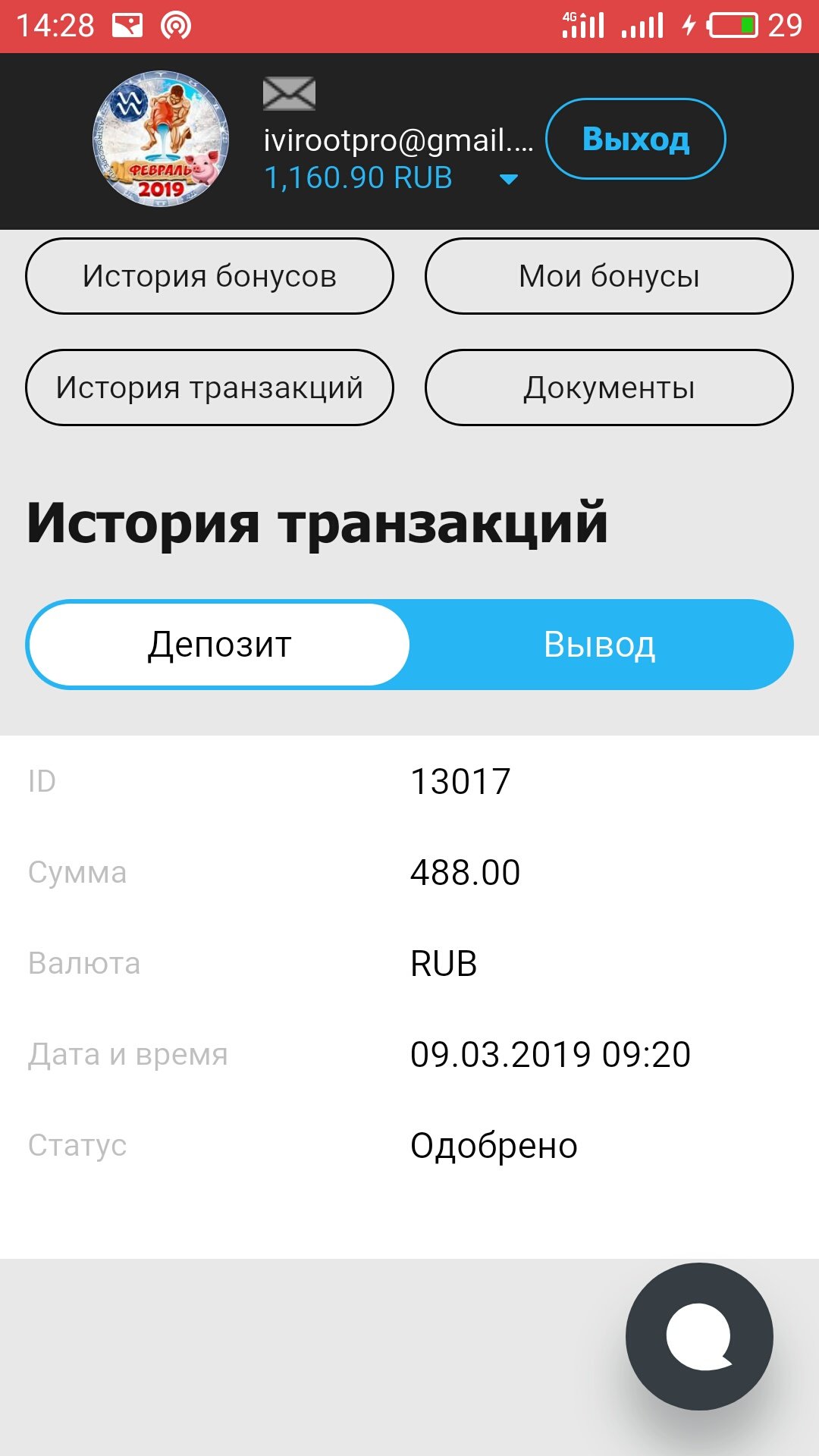Switch to the Вывод tab

[599, 645]
